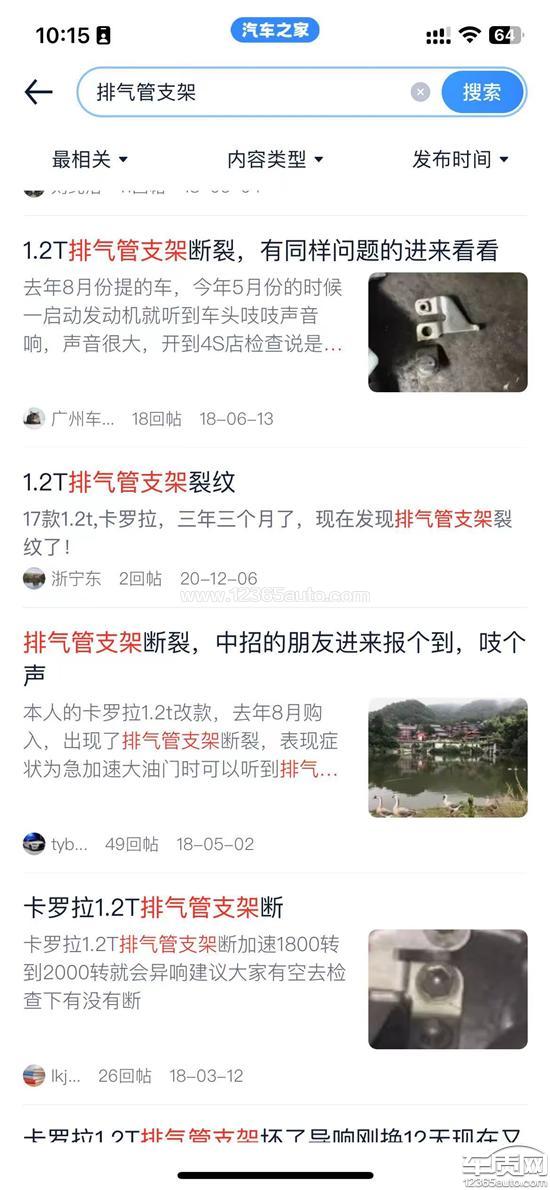
Task: View the lake photo in tyb's post
Action: point(448,758)
